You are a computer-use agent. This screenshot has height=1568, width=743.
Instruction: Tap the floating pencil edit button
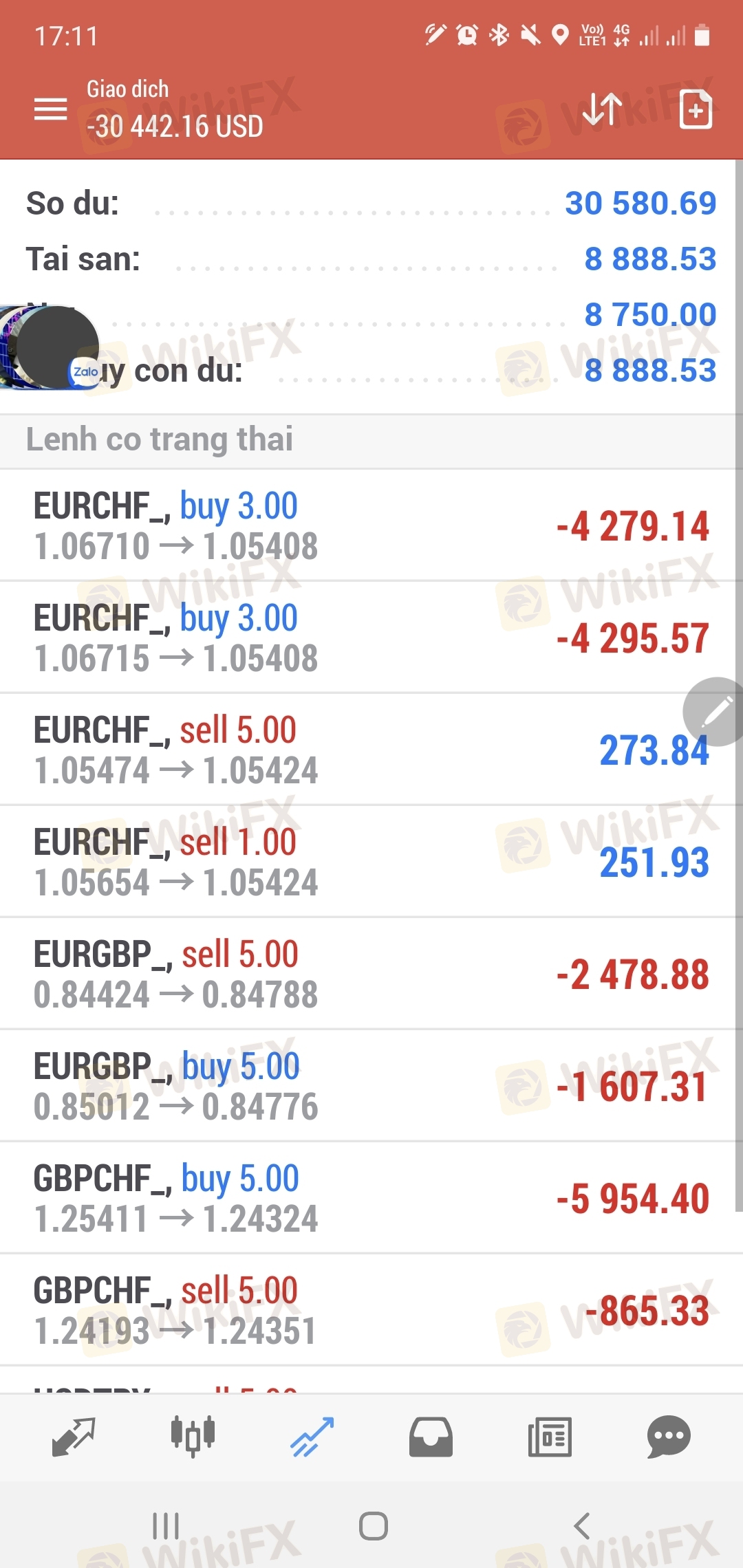pyautogui.click(x=715, y=712)
